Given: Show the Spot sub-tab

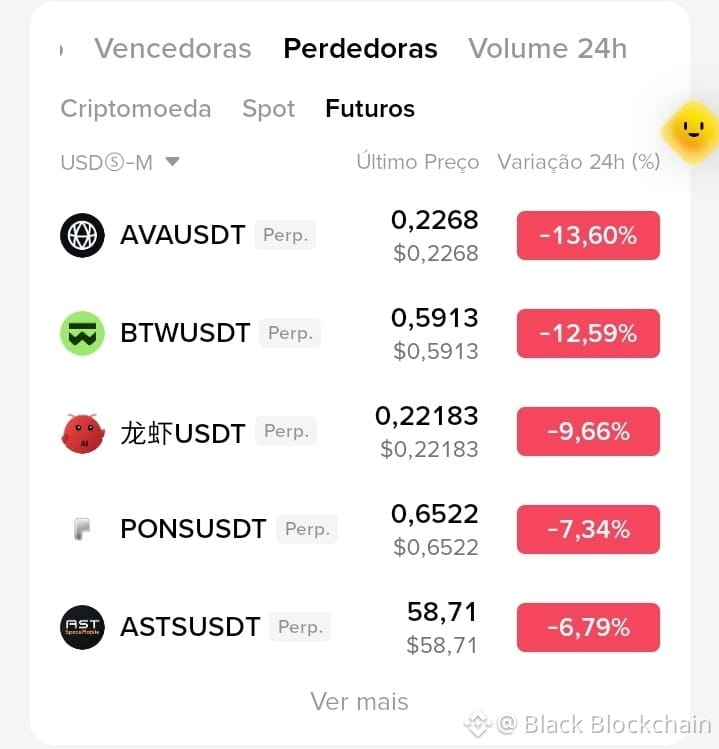Looking at the screenshot, I should point(268,109).
